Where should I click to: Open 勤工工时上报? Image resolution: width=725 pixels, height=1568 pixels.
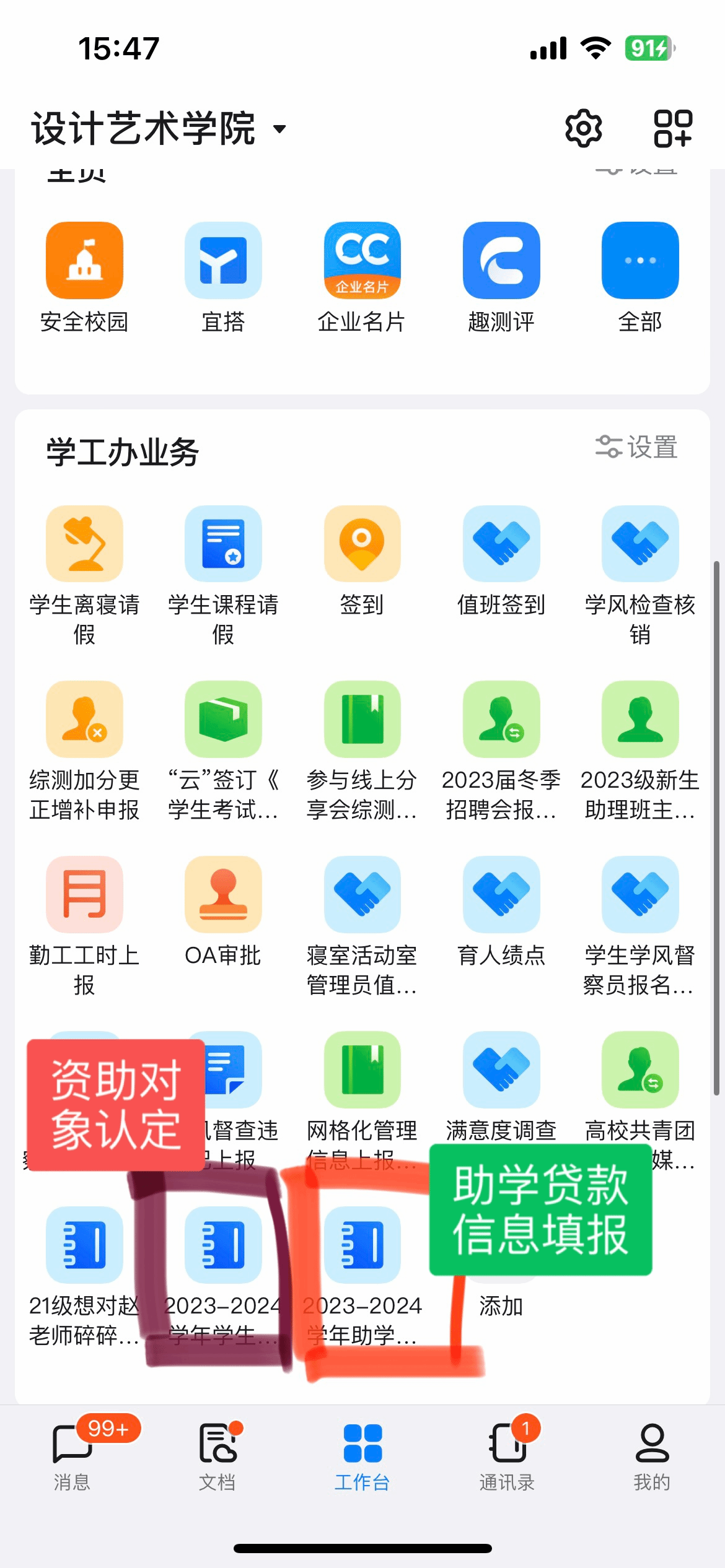click(x=84, y=894)
